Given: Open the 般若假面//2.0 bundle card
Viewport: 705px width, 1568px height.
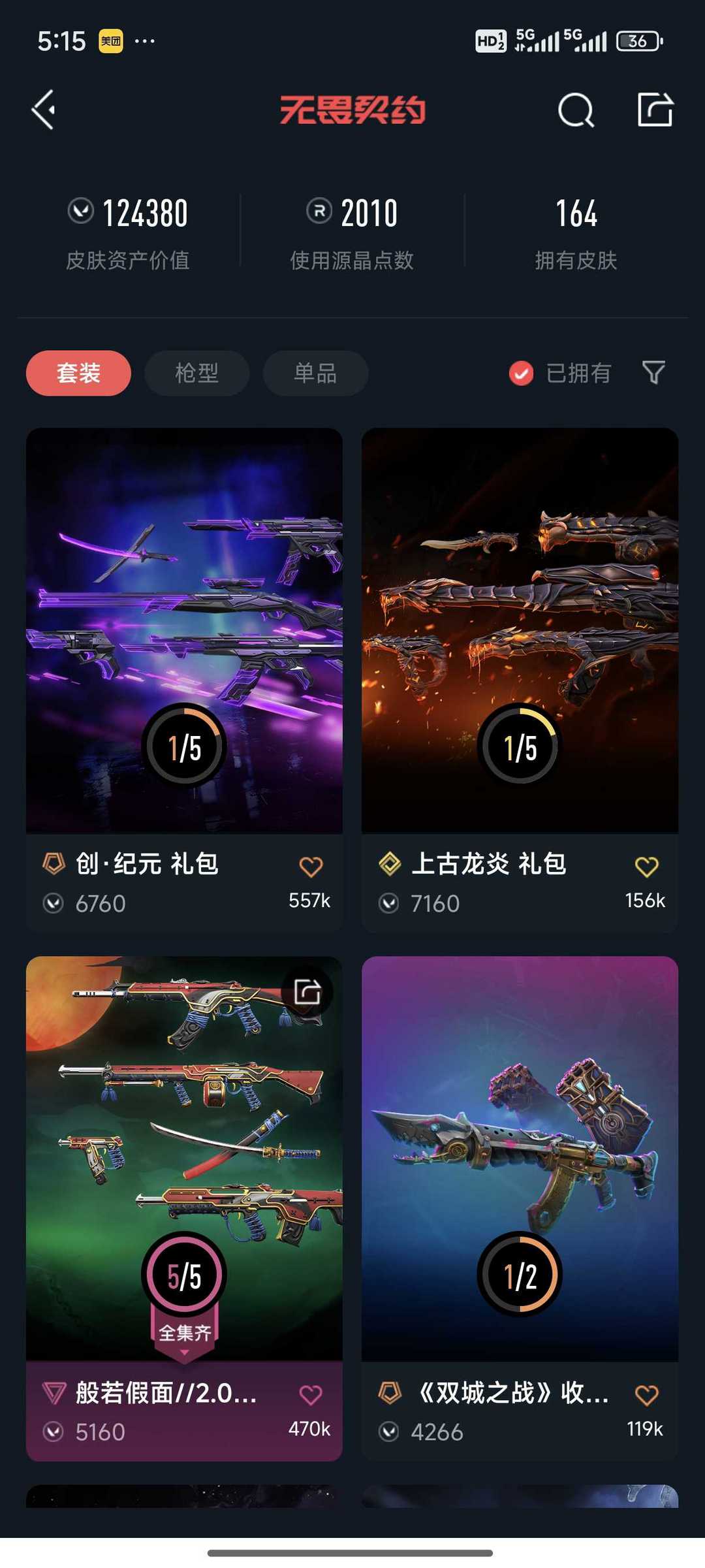Looking at the screenshot, I should tap(184, 1159).
